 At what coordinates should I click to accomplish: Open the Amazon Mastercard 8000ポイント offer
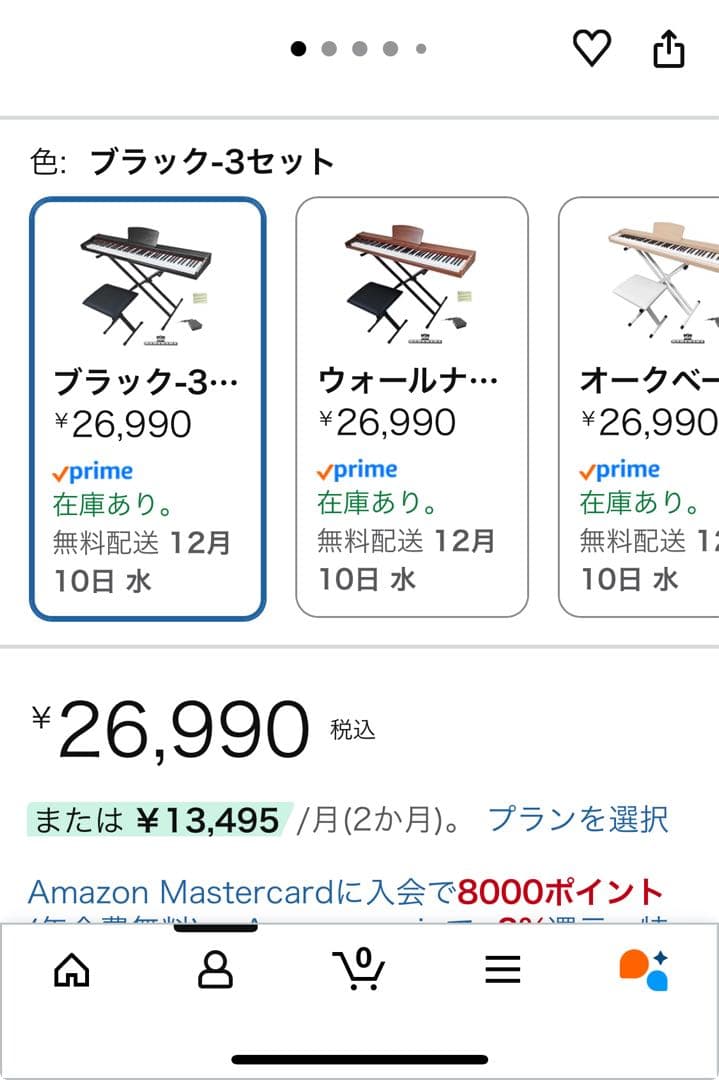(345, 891)
